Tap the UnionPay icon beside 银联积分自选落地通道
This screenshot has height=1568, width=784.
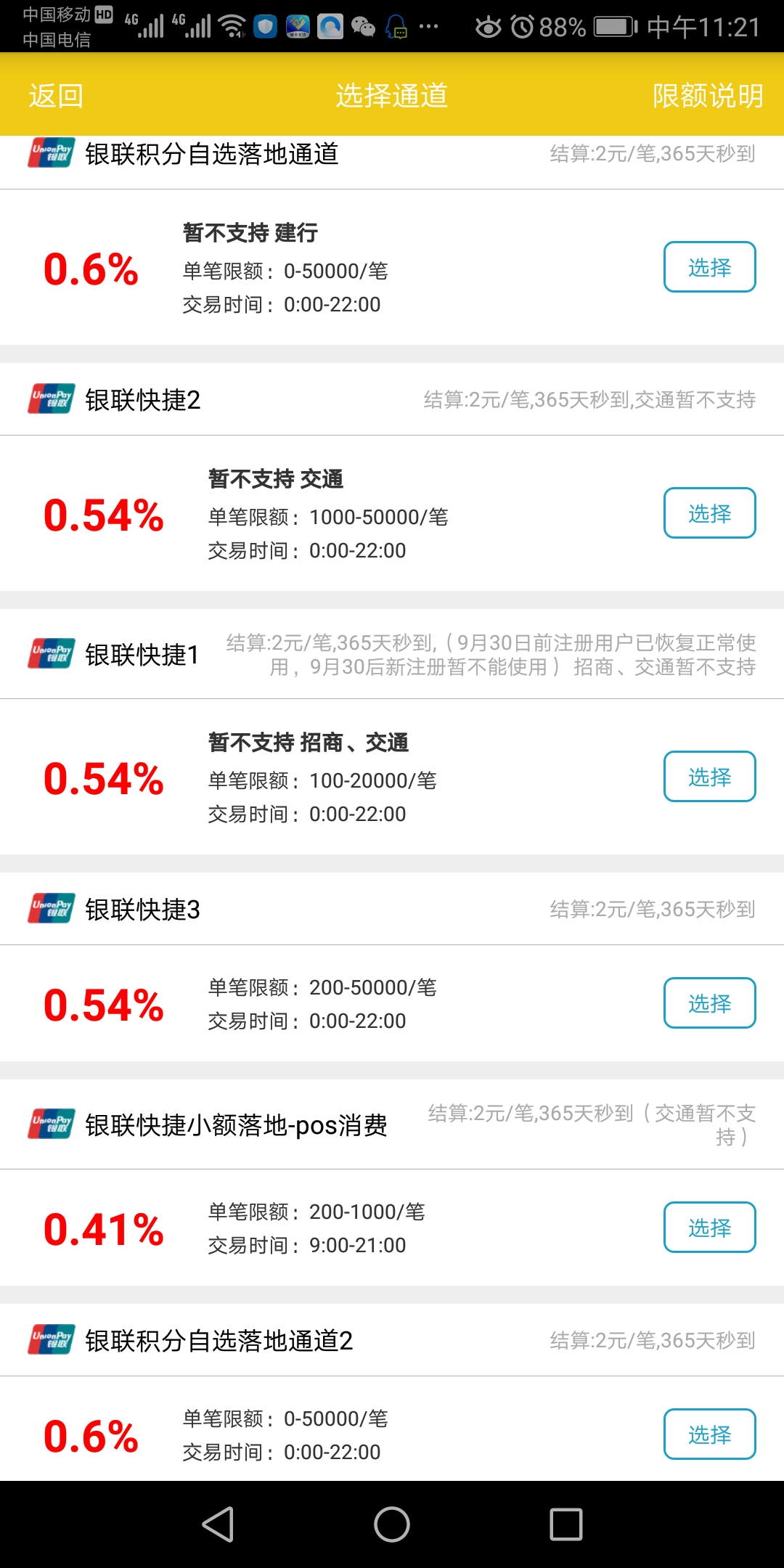pos(49,152)
